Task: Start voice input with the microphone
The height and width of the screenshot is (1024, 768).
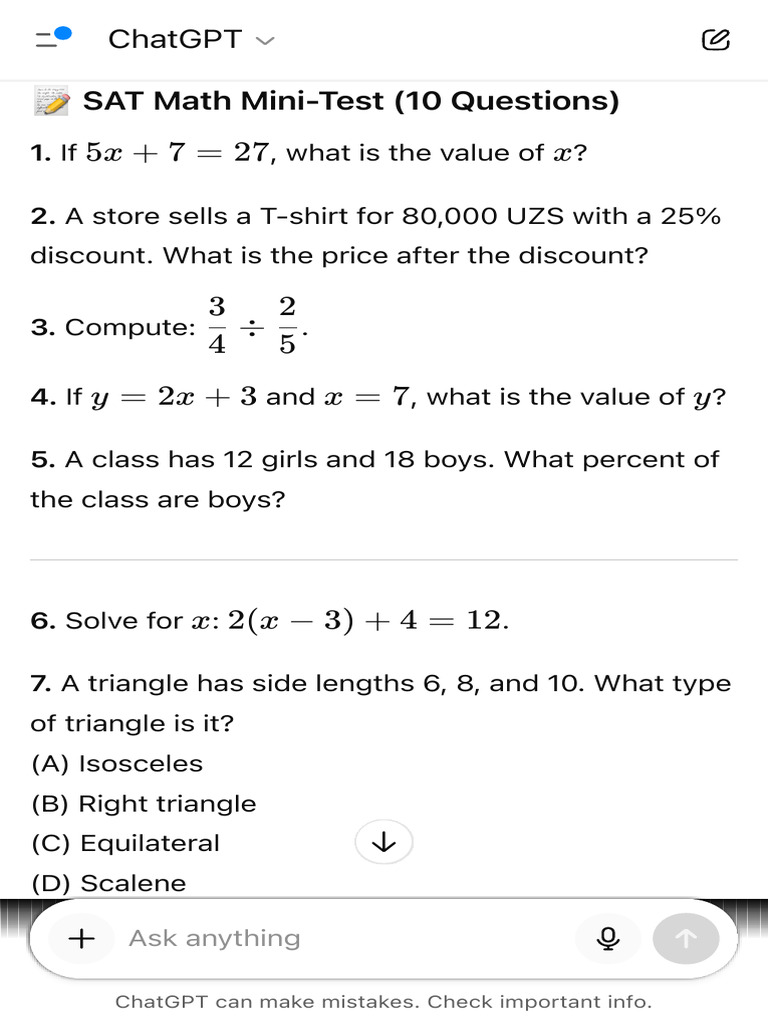Action: pos(608,938)
